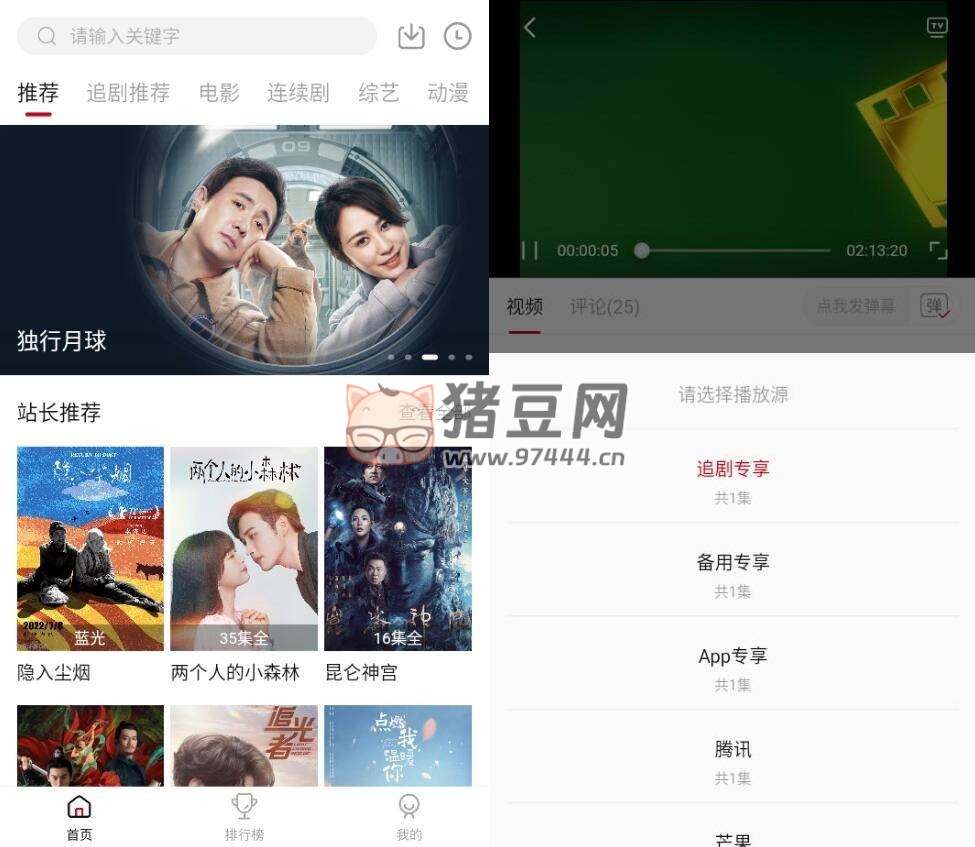
Task: Enter fullscreen video mode
Action: pos(937,250)
